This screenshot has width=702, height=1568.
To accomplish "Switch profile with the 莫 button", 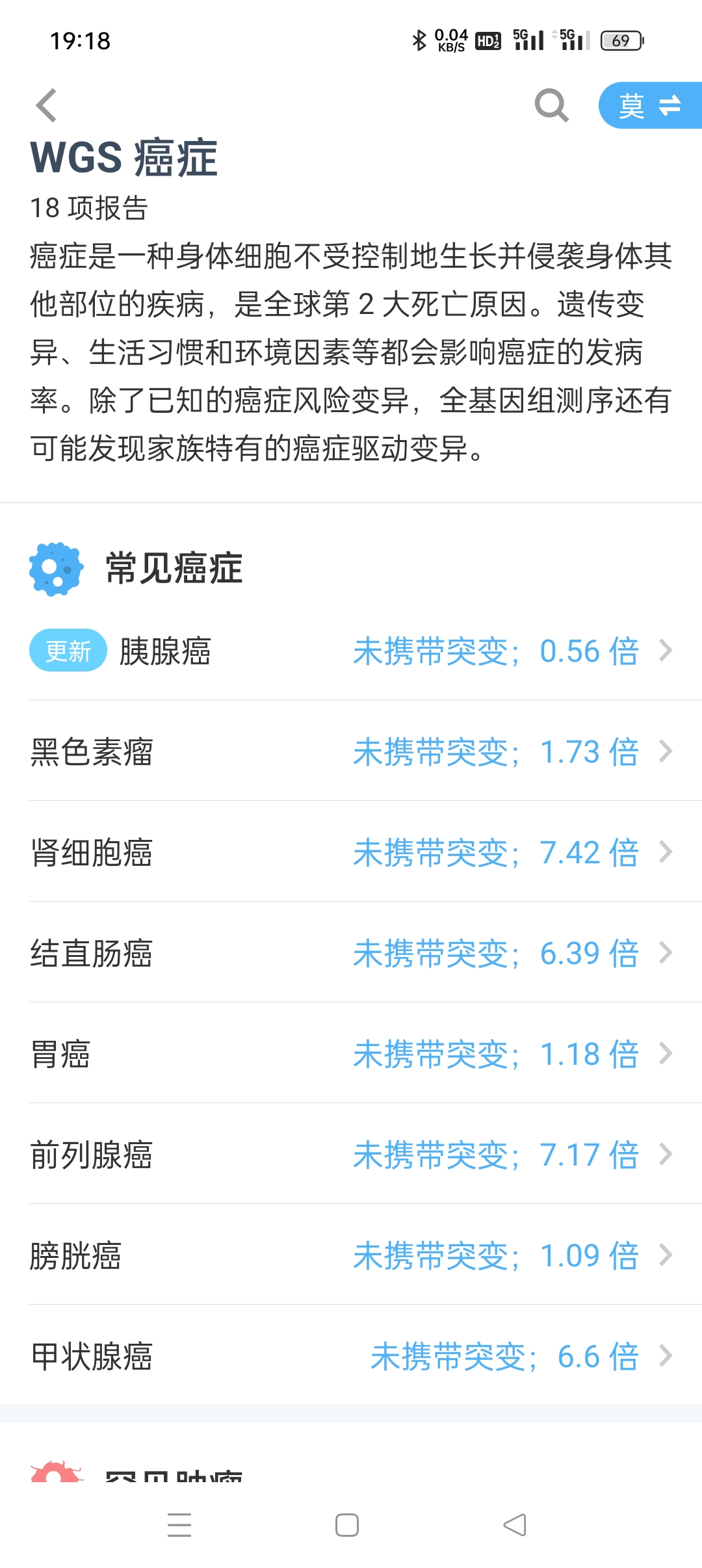I will (650, 105).
